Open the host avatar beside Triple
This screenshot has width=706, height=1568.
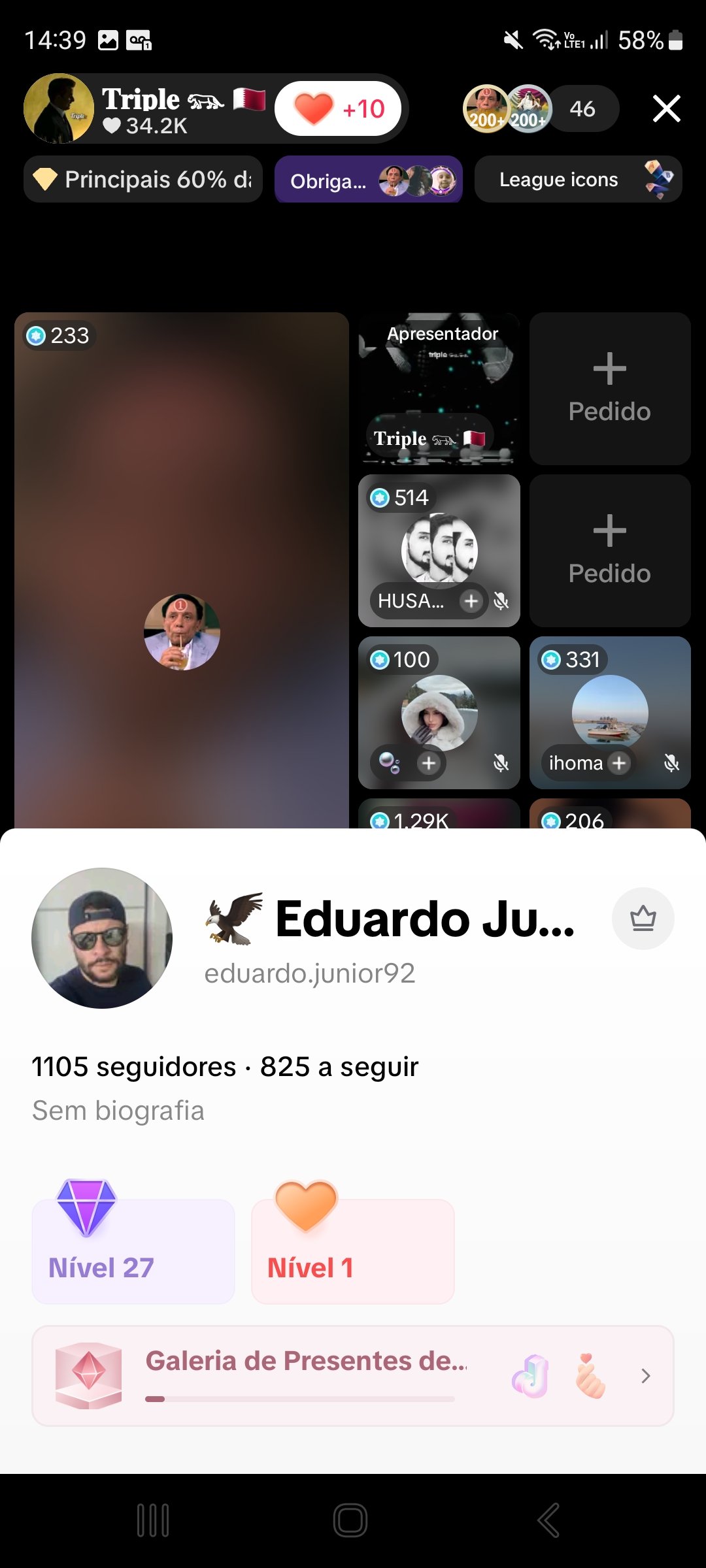point(59,108)
